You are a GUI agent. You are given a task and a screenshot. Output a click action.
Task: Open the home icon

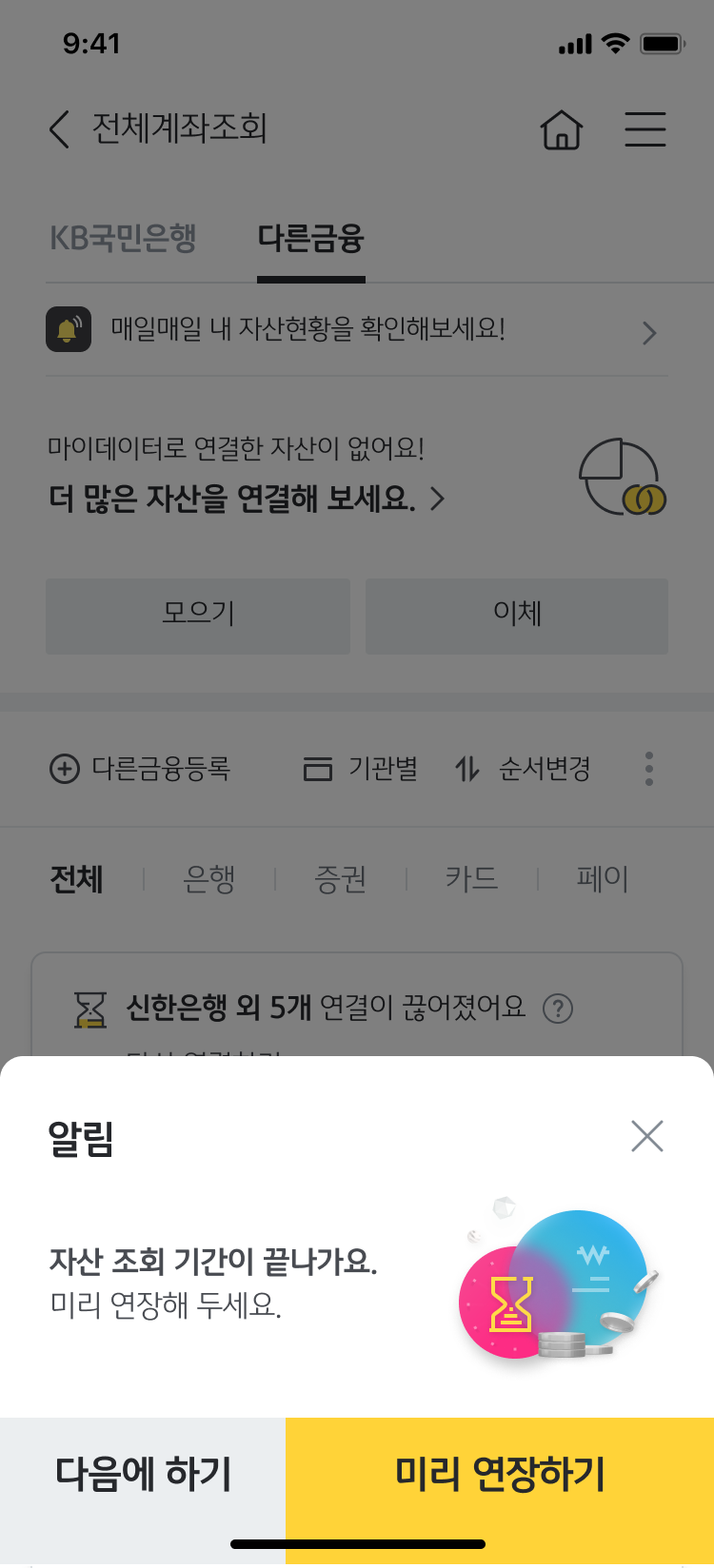click(x=562, y=129)
